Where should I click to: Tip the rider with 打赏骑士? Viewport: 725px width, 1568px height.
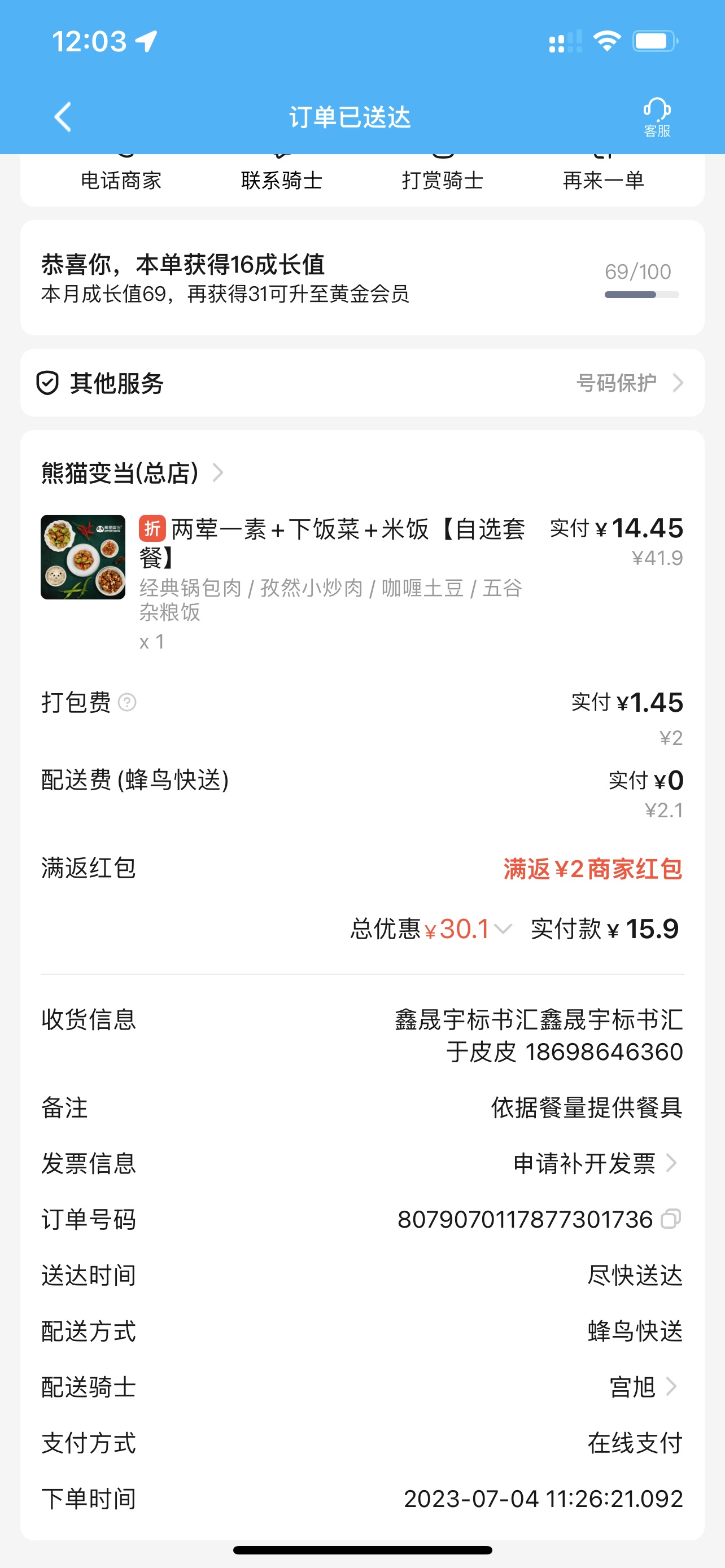point(443,179)
